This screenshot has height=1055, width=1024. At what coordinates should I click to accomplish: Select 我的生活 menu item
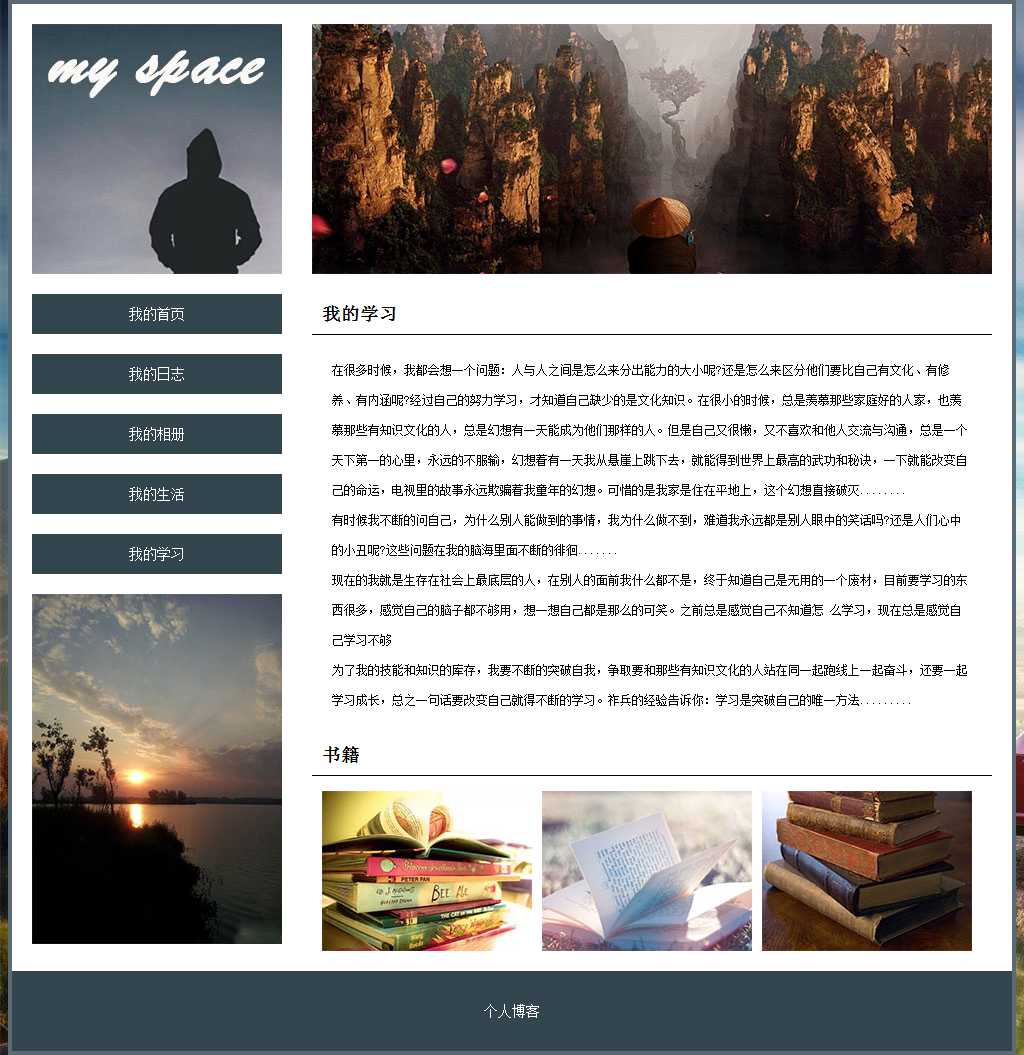156,494
